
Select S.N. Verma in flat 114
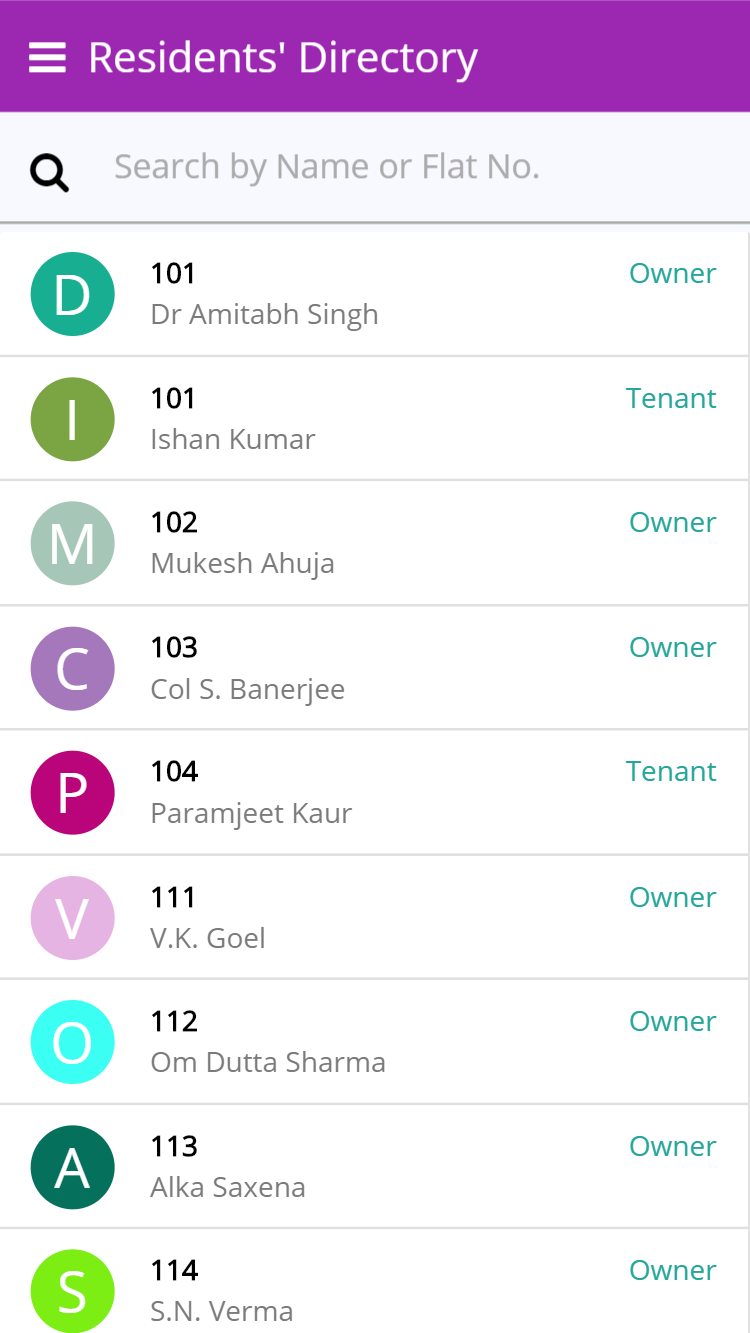click(x=374, y=1288)
